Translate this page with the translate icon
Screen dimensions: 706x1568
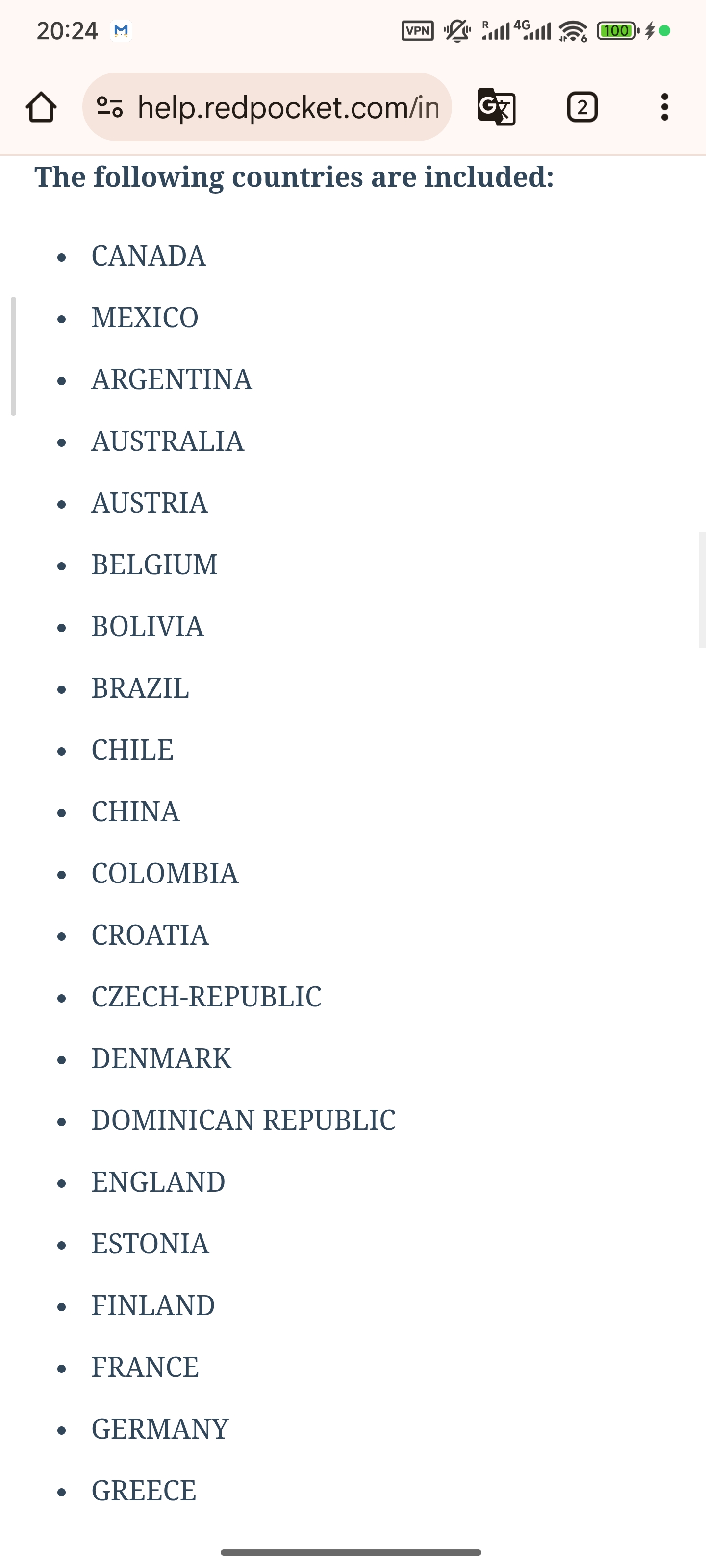pos(496,107)
